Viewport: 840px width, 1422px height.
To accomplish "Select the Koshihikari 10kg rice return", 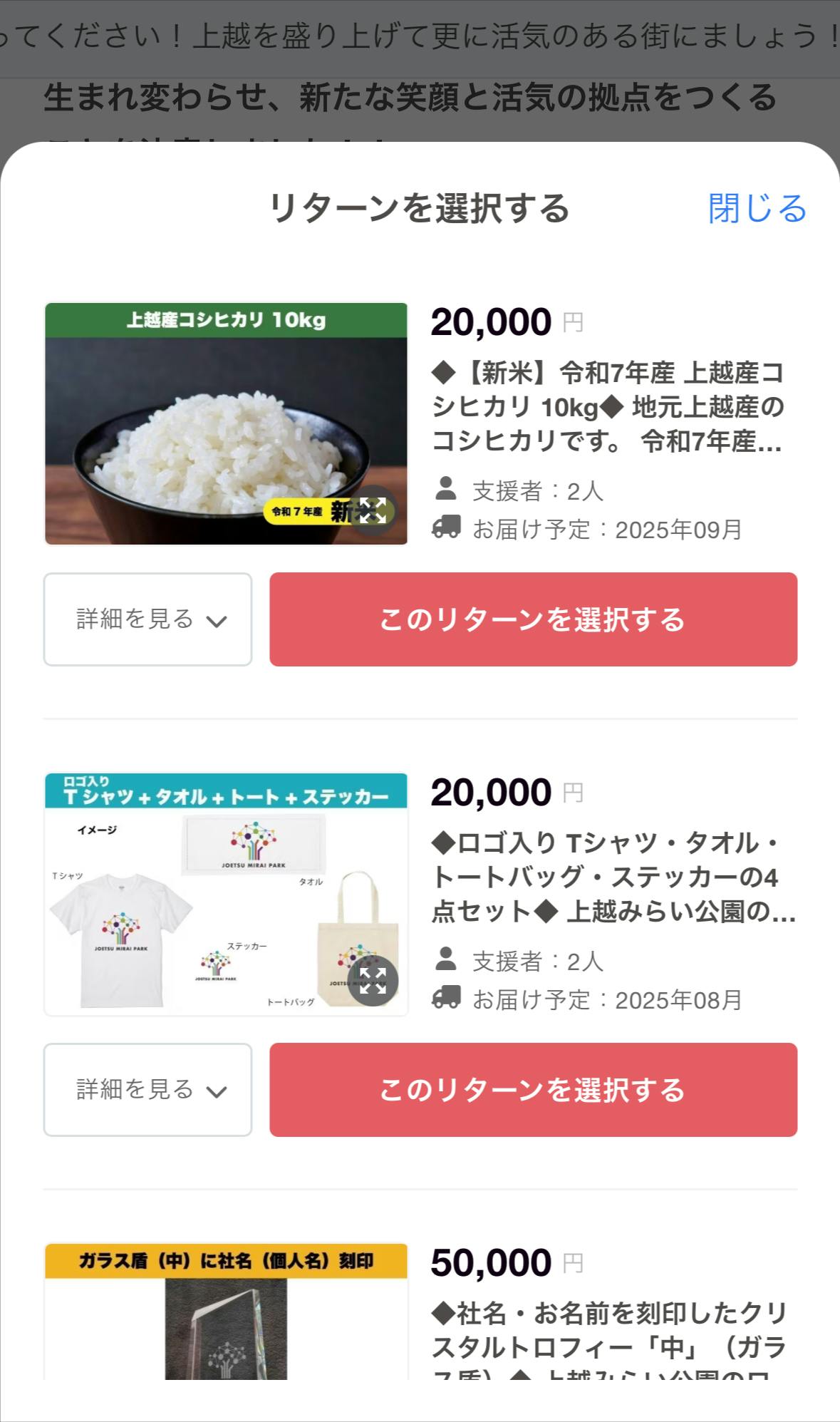I will point(533,619).
